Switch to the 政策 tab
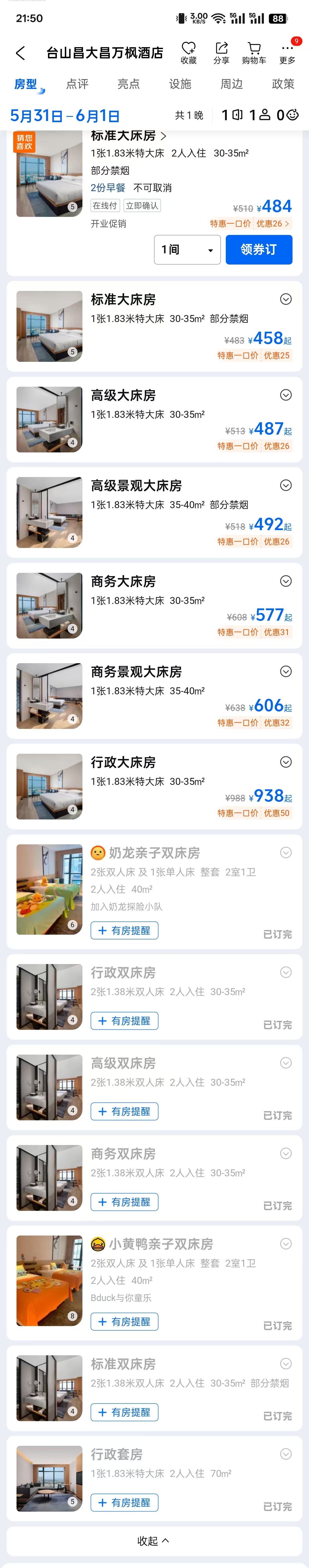 tap(283, 84)
